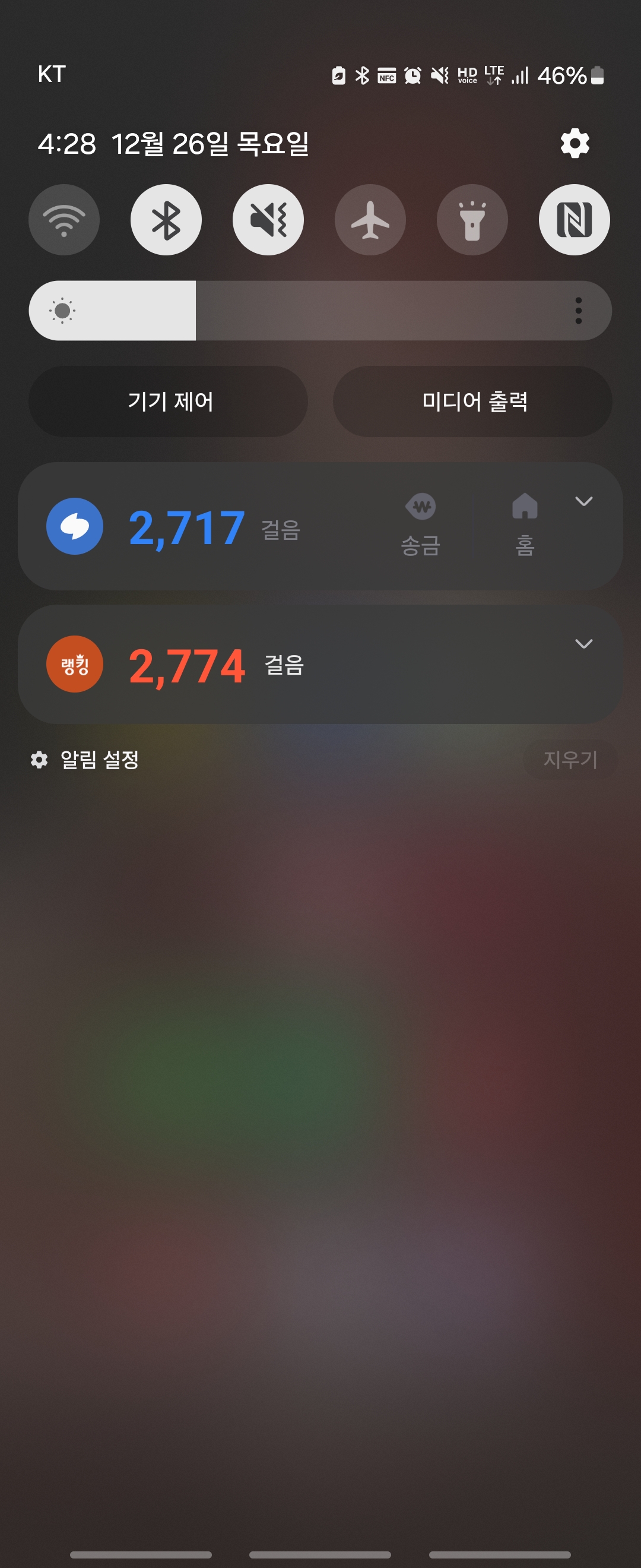Turn on Wi-Fi quick toggle
Viewport: 641px width, 1568px height.
pyautogui.click(x=64, y=220)
